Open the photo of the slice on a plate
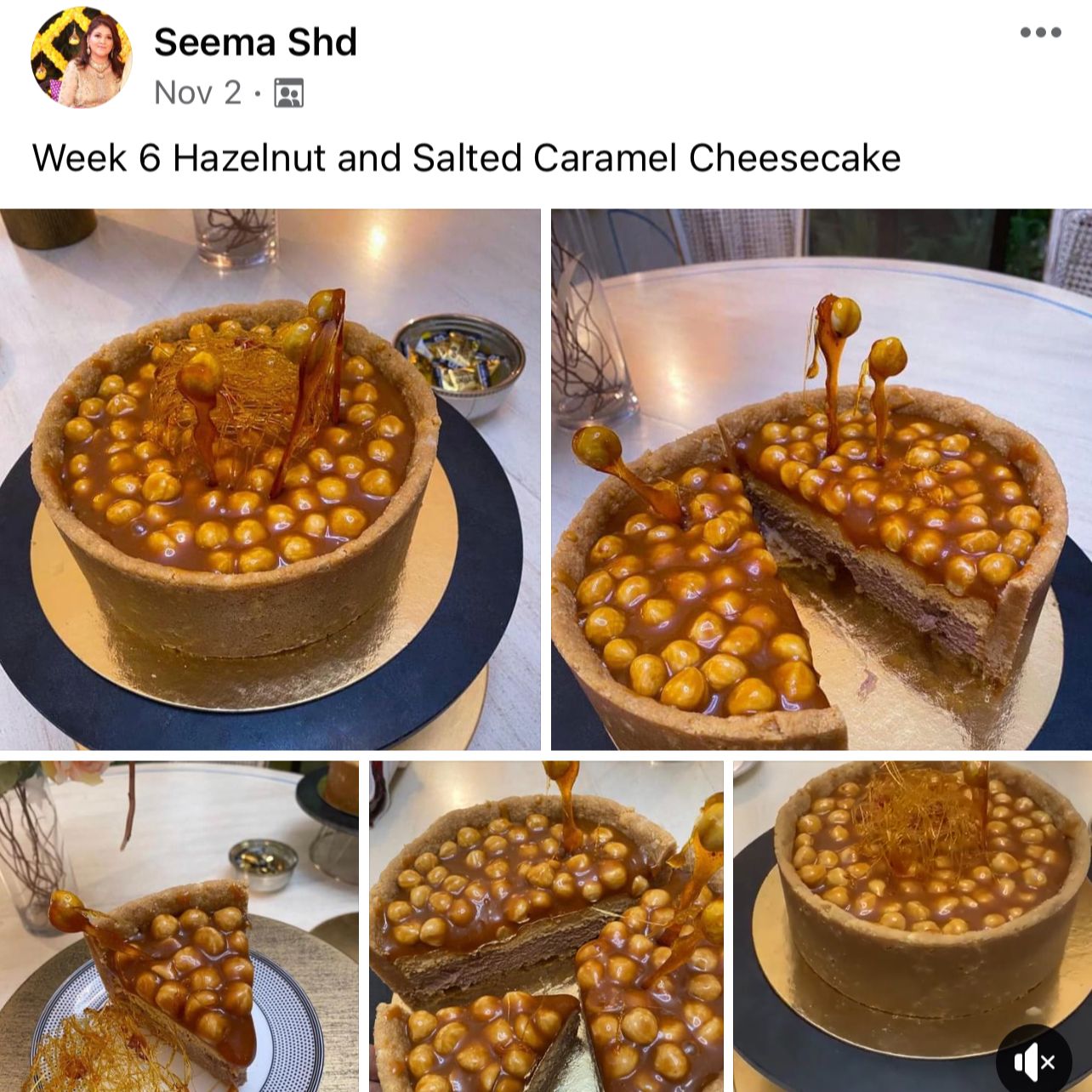This screenshot has height=1092, width=1092. [x=179, y=926]
